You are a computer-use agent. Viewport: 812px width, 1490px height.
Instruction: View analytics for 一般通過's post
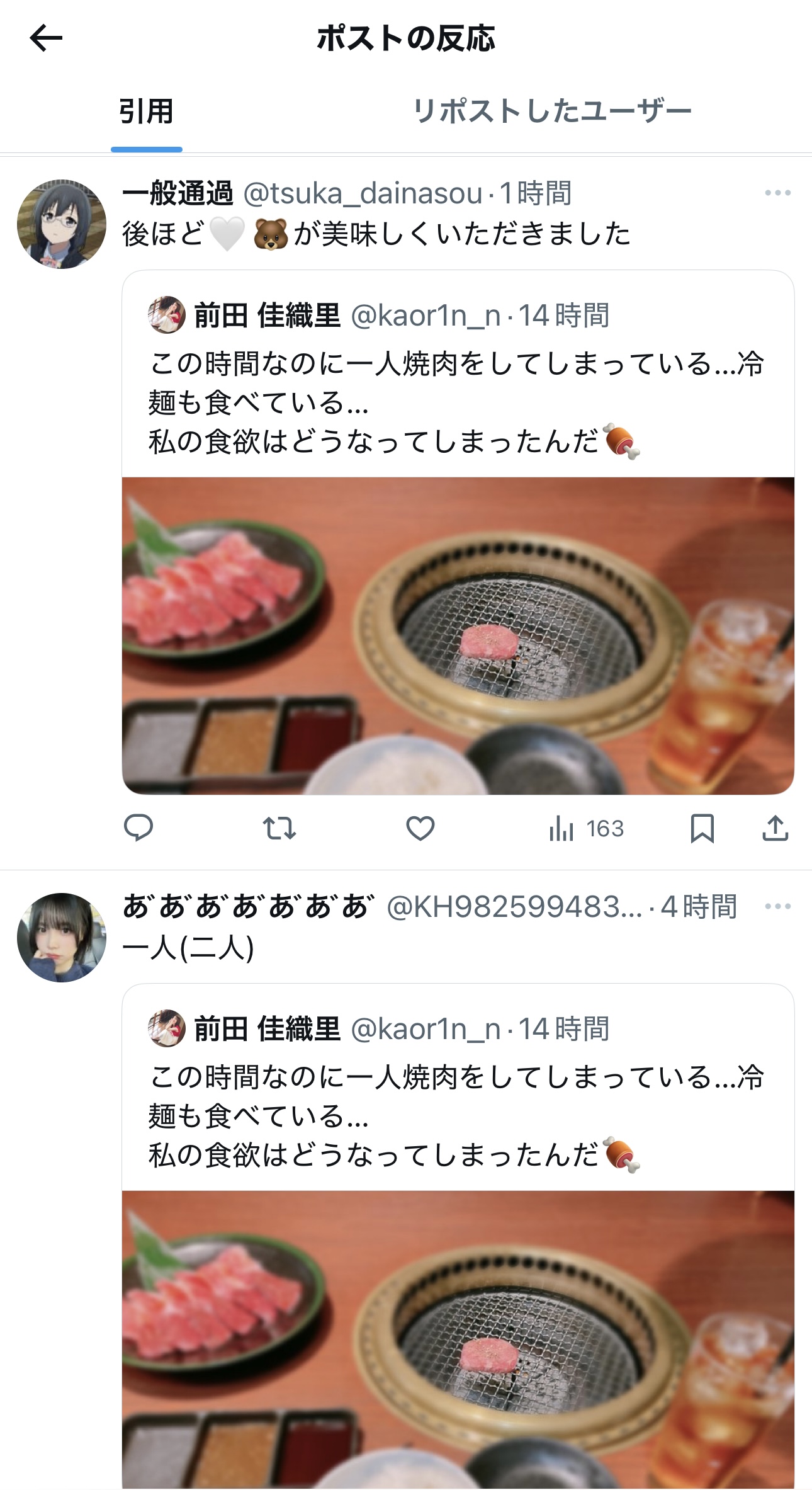(586, 828)
